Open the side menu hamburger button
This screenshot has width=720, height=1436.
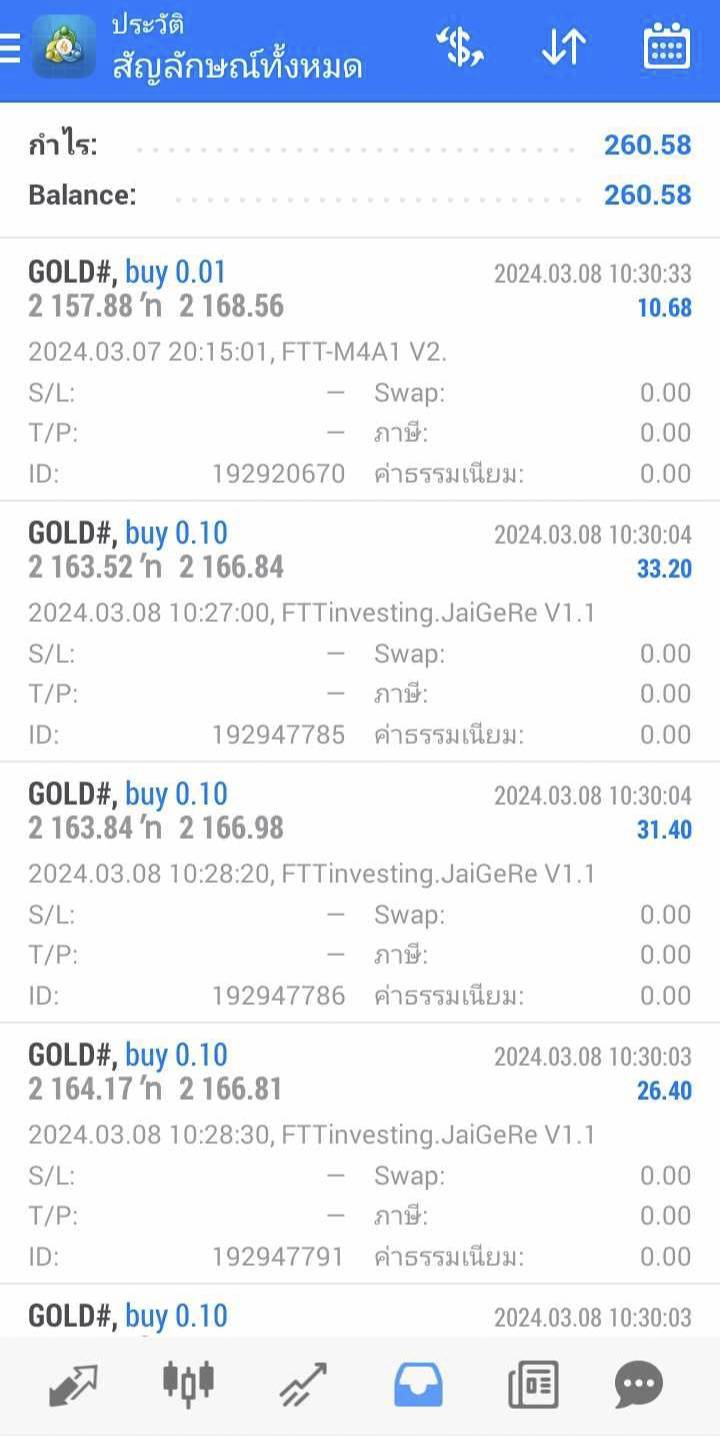[x=9, y=47]
